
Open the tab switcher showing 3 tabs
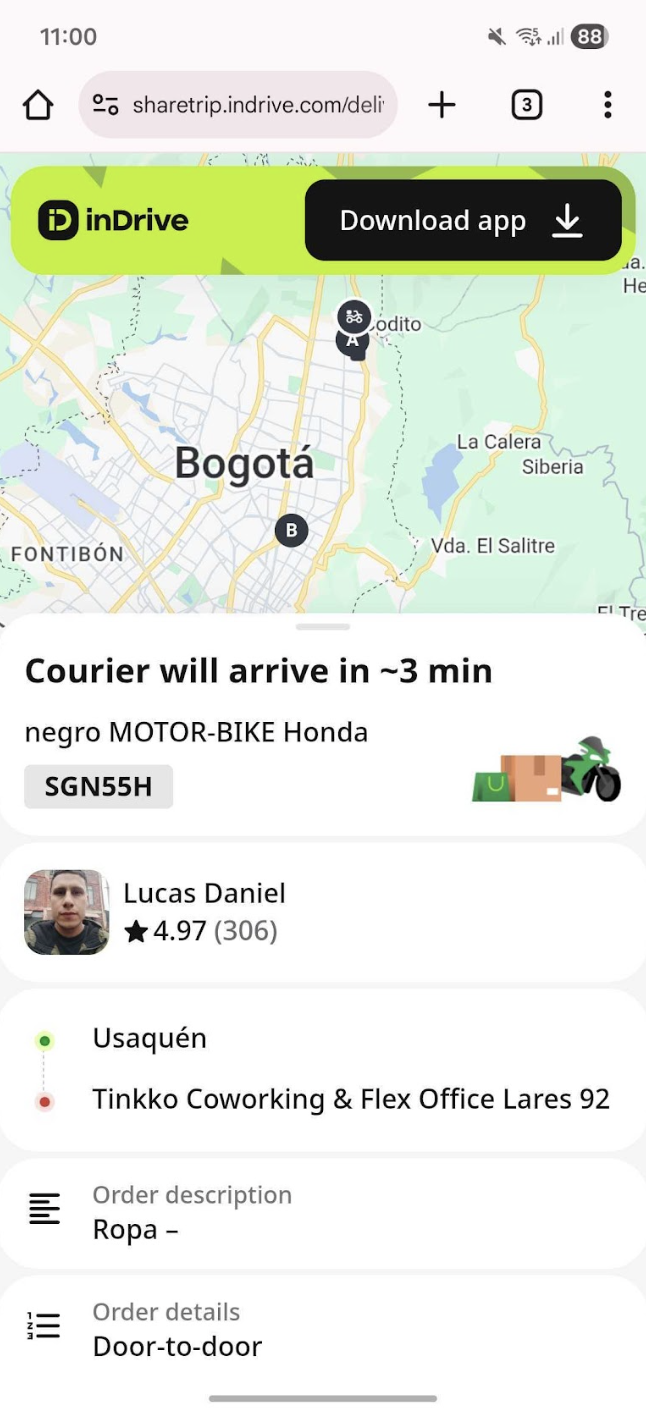[x=526, y=105]
